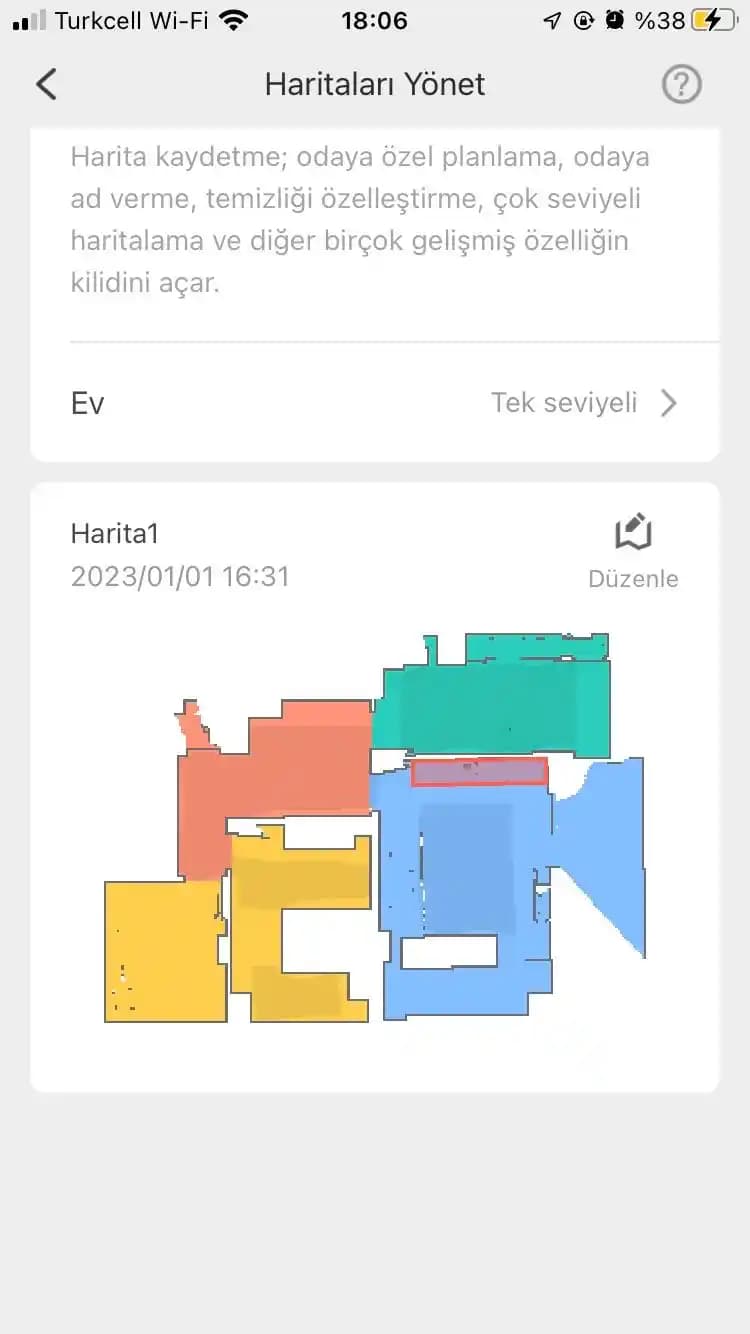Tap the back arrow to leave Haritaları Yönet
Image resolution: width=750 pixels, height=1334 pixels.
(45, 84)
